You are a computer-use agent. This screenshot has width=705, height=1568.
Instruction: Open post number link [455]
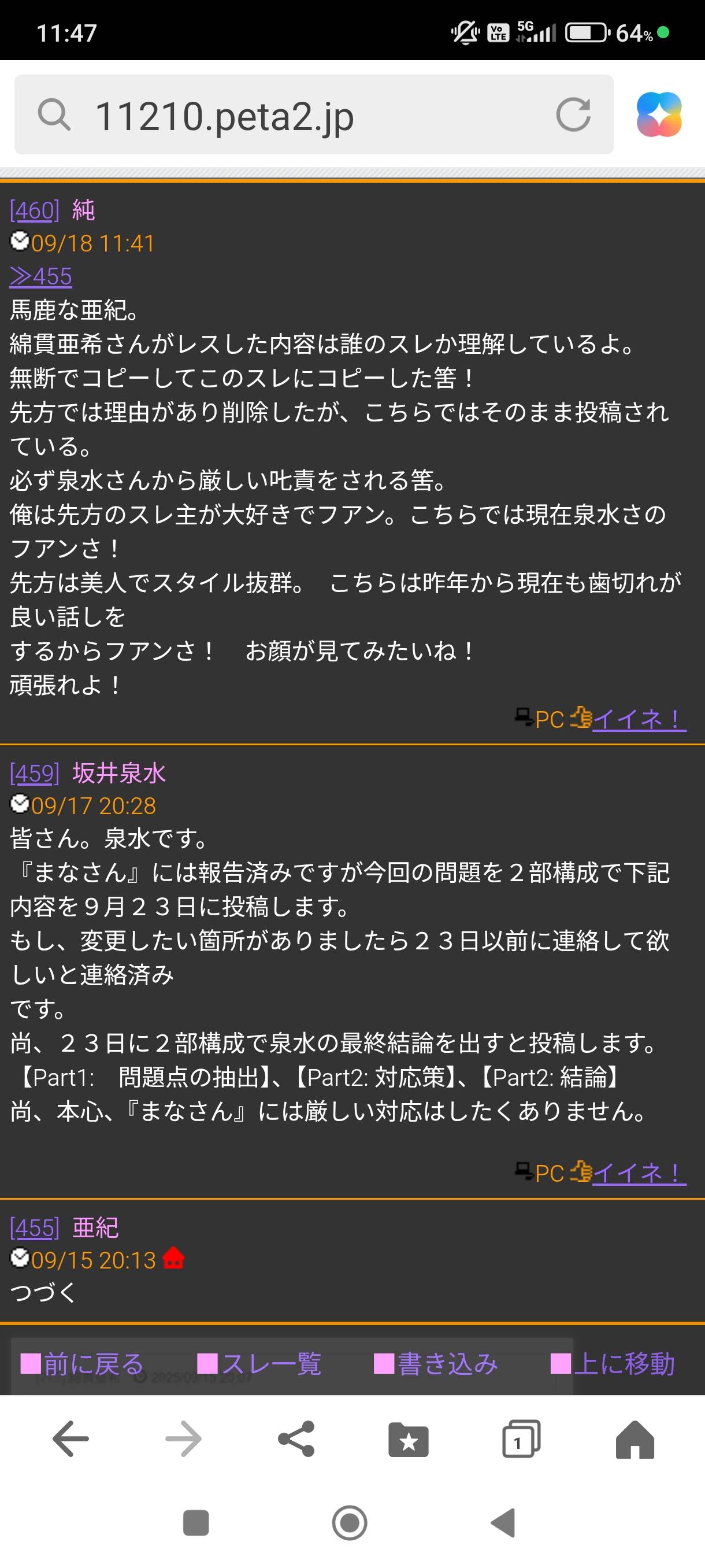coord(35,1227)
